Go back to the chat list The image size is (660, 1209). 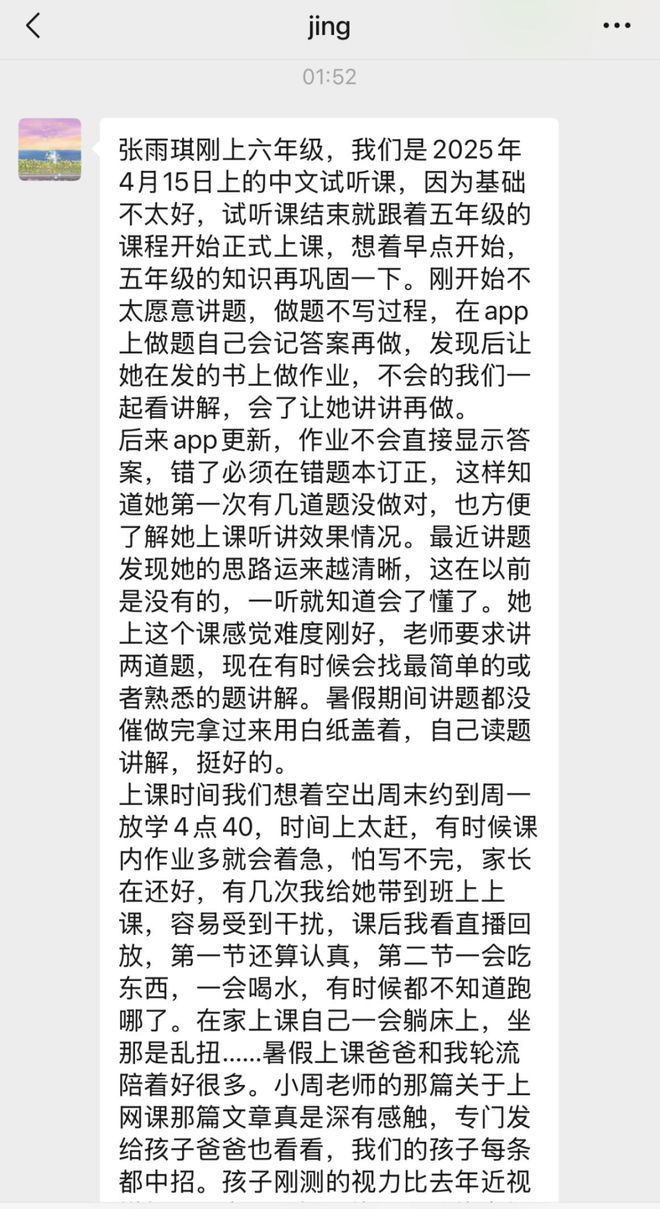(33, 26)
